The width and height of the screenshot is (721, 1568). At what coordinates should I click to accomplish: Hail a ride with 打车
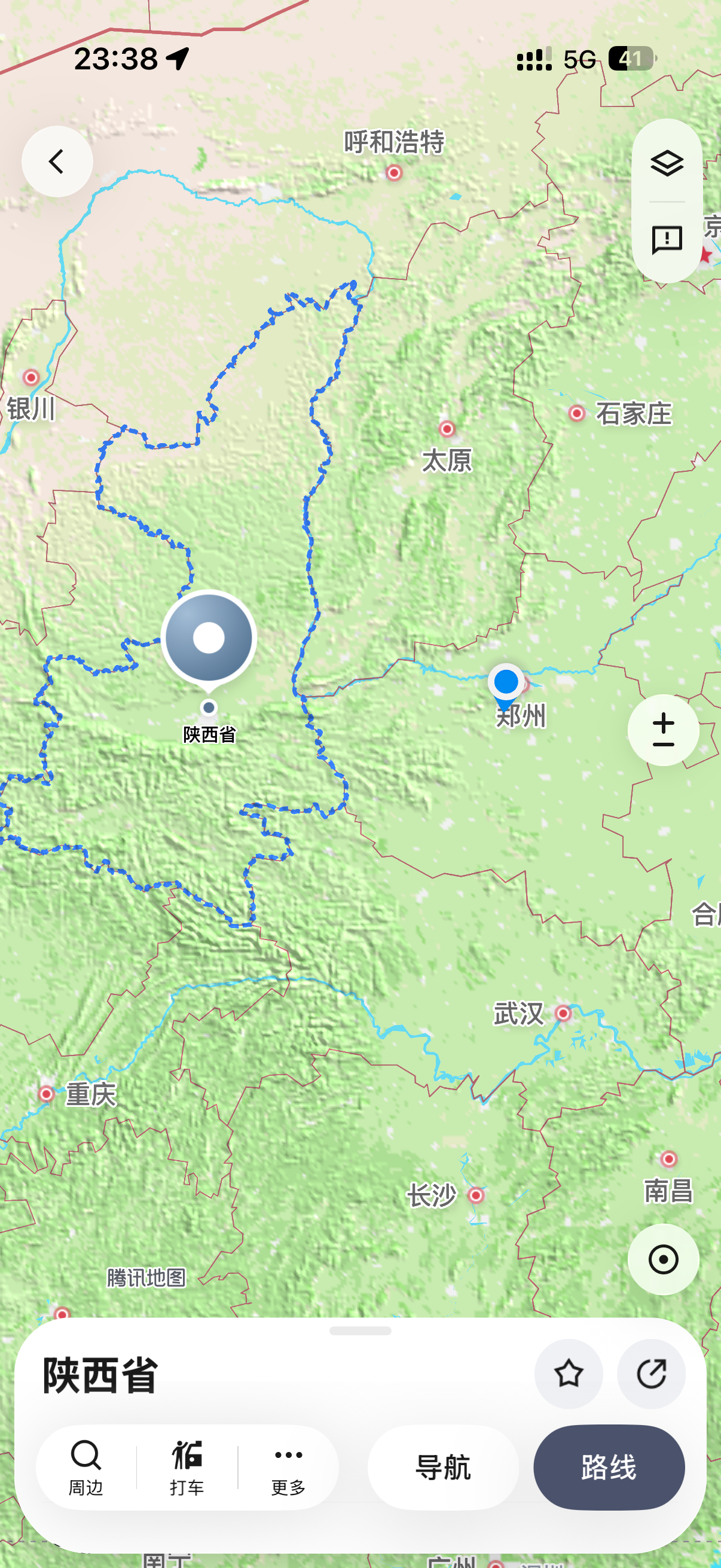(187, 1467)
